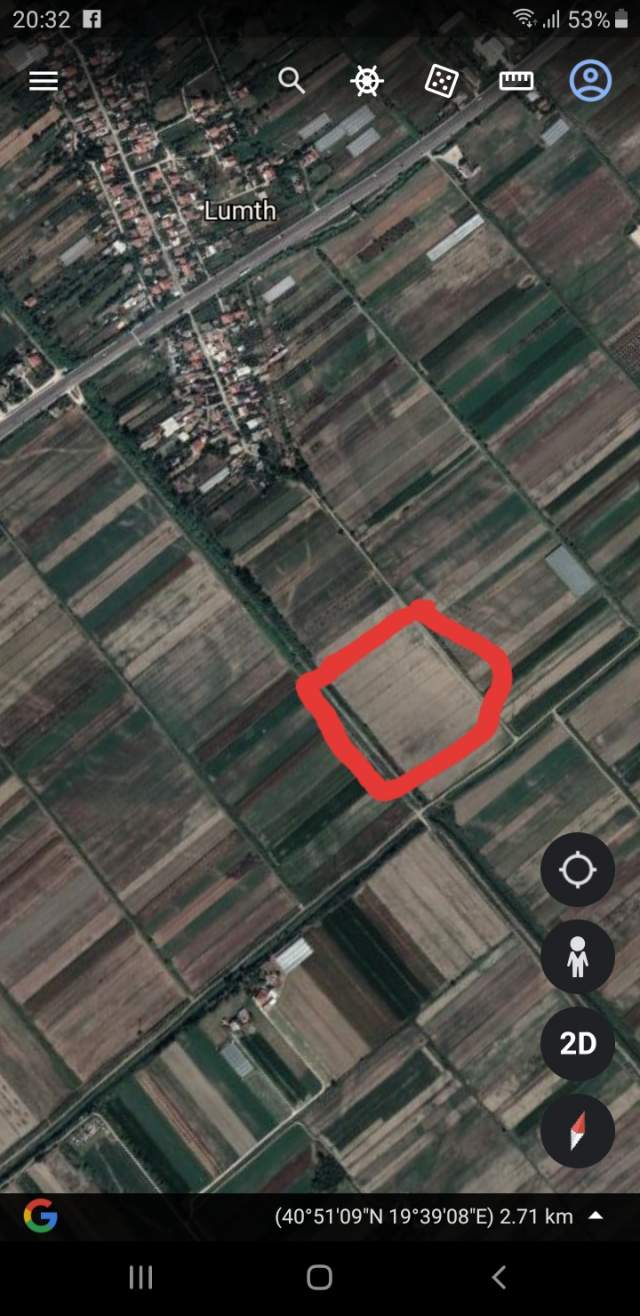Open the ruler measure tool
This screenshot has height=1316, width=640.
pyautogui.click(x=516, y=81)
